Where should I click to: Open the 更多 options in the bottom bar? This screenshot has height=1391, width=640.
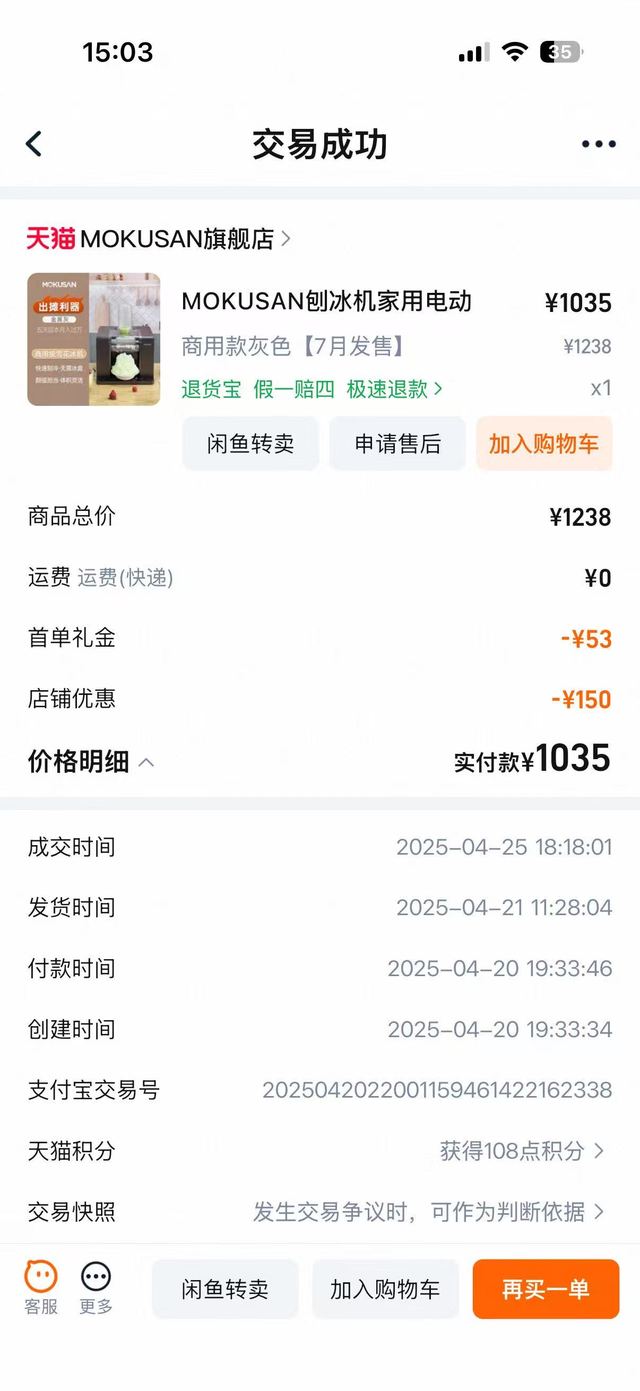[x=96, y=1287]
